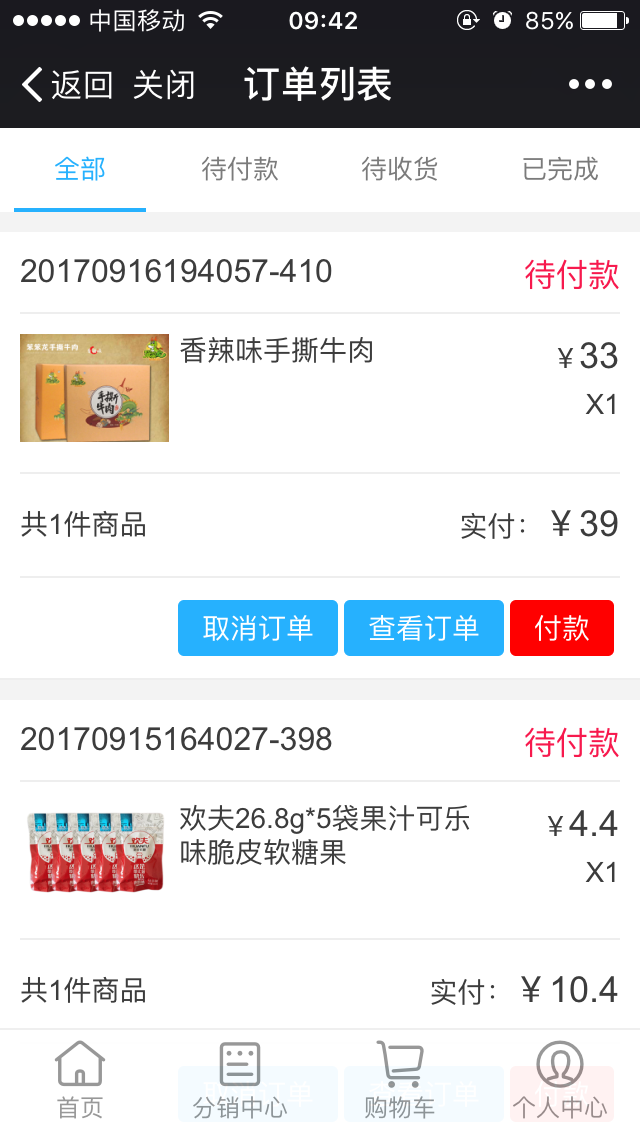Go back using the 返回 button
The image size is (640, 1136).
pos(67,85)
